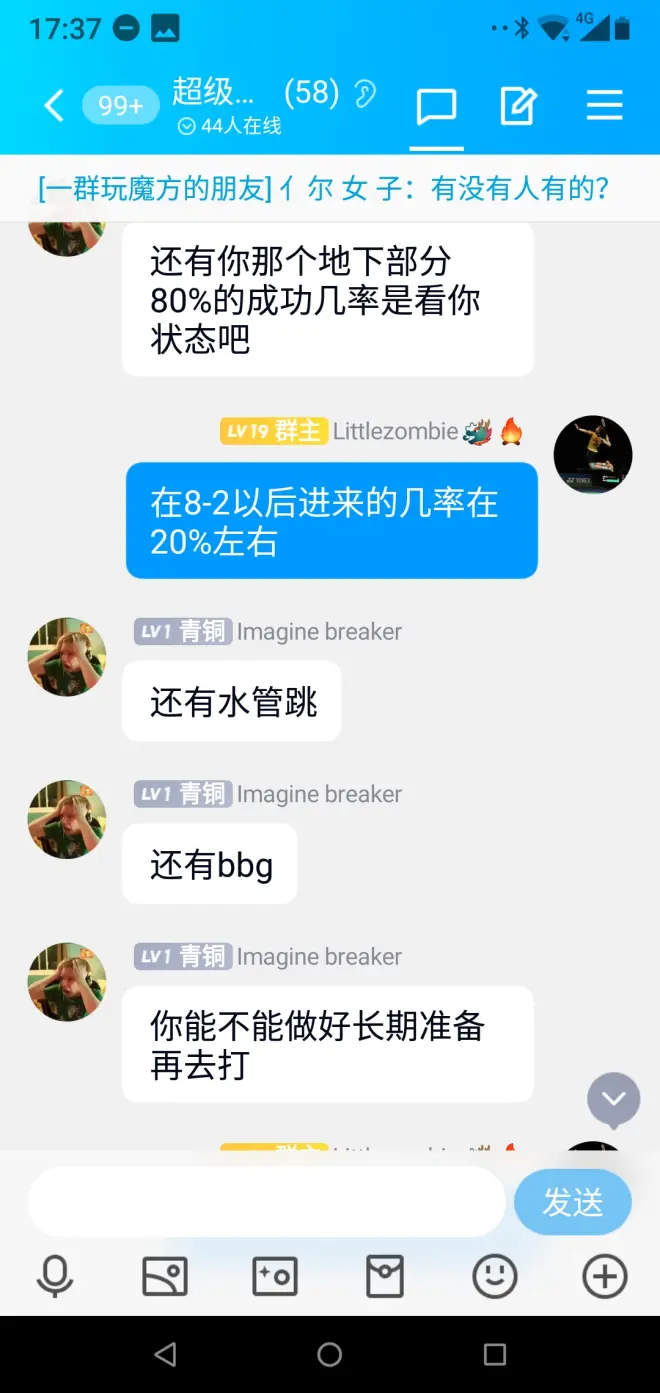This screenshot has height=1393, width=660.
Task: Go back from the group chat
Action: tap(54, 105)
